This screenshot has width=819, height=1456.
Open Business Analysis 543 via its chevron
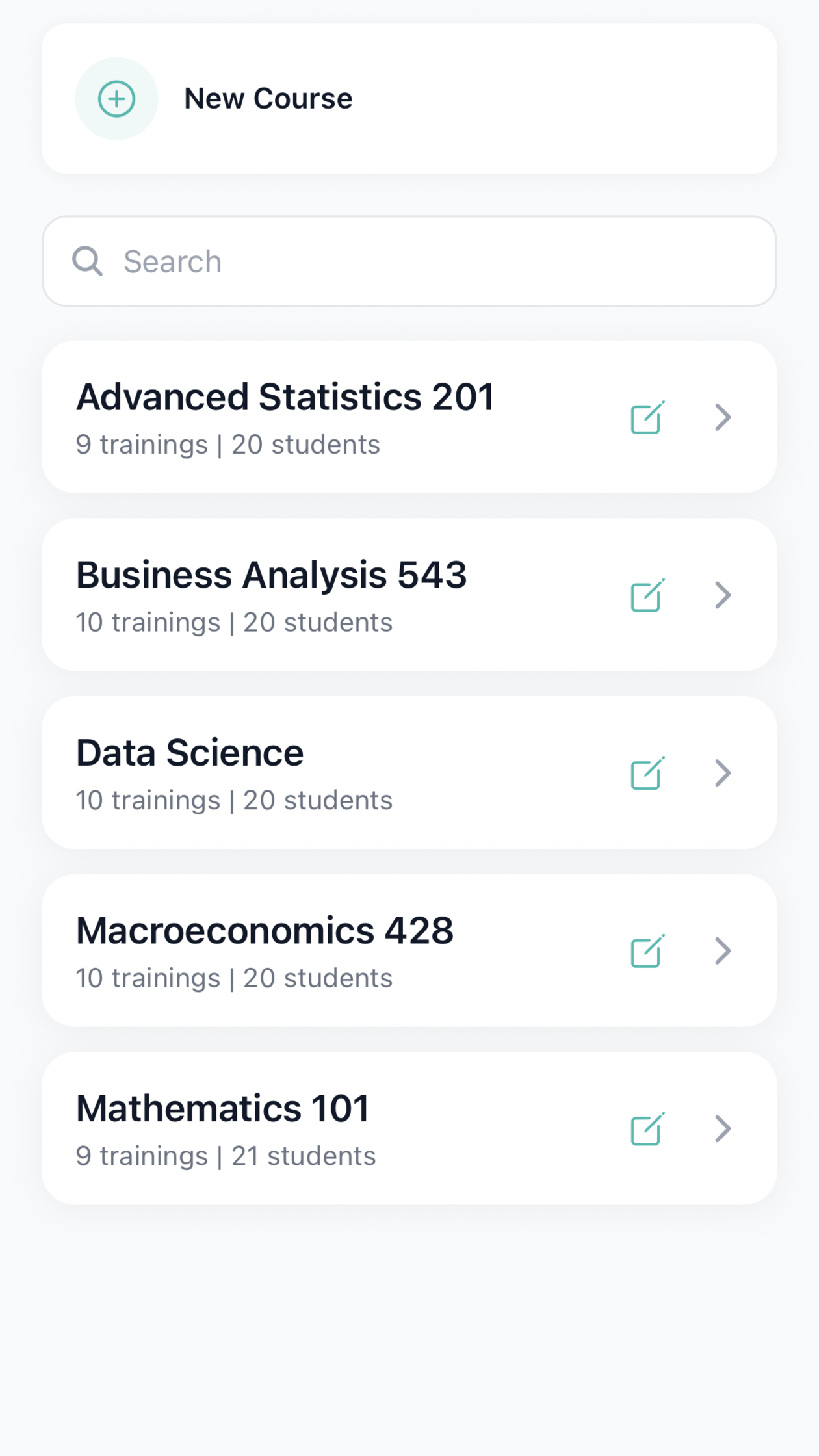coord(723,595)
